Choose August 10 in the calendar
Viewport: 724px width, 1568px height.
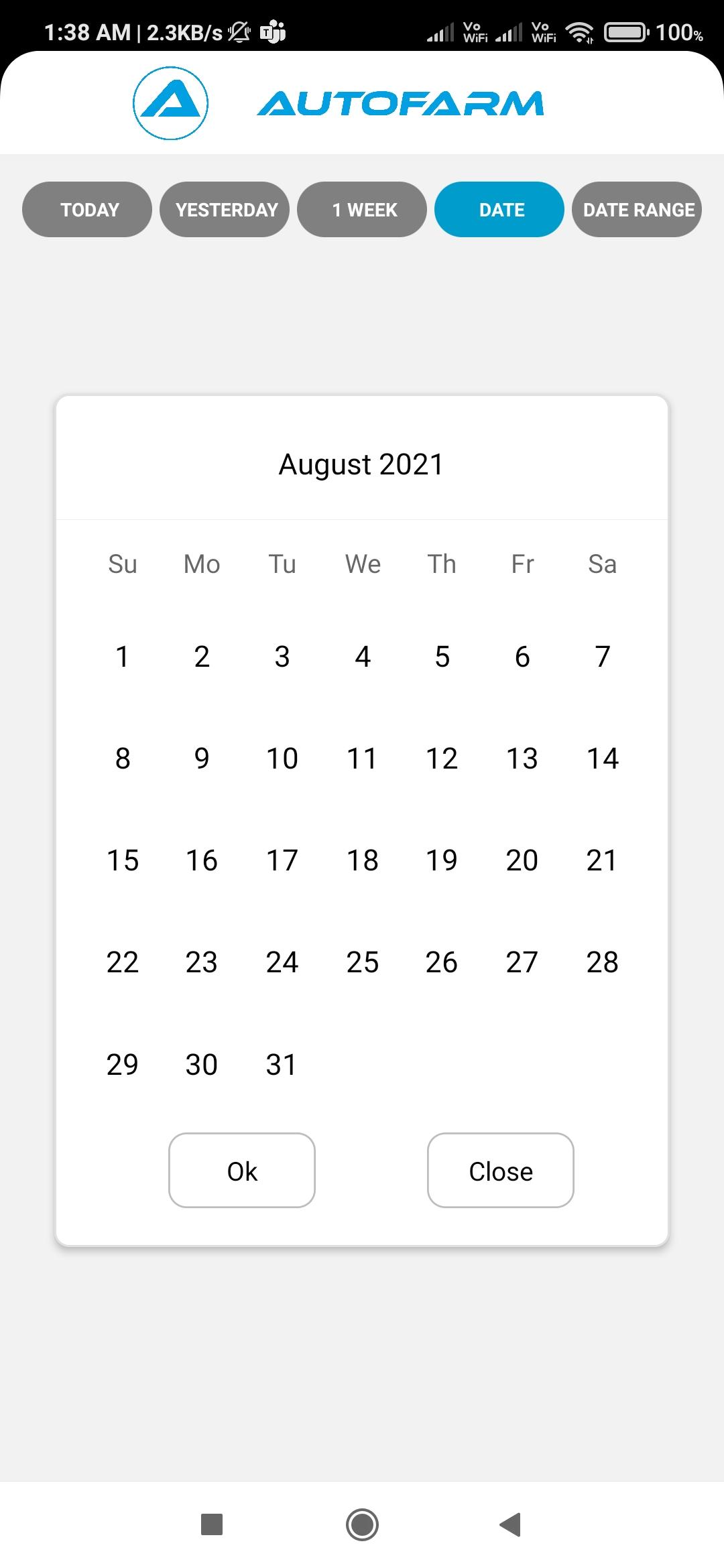click(x=282, y=759)
